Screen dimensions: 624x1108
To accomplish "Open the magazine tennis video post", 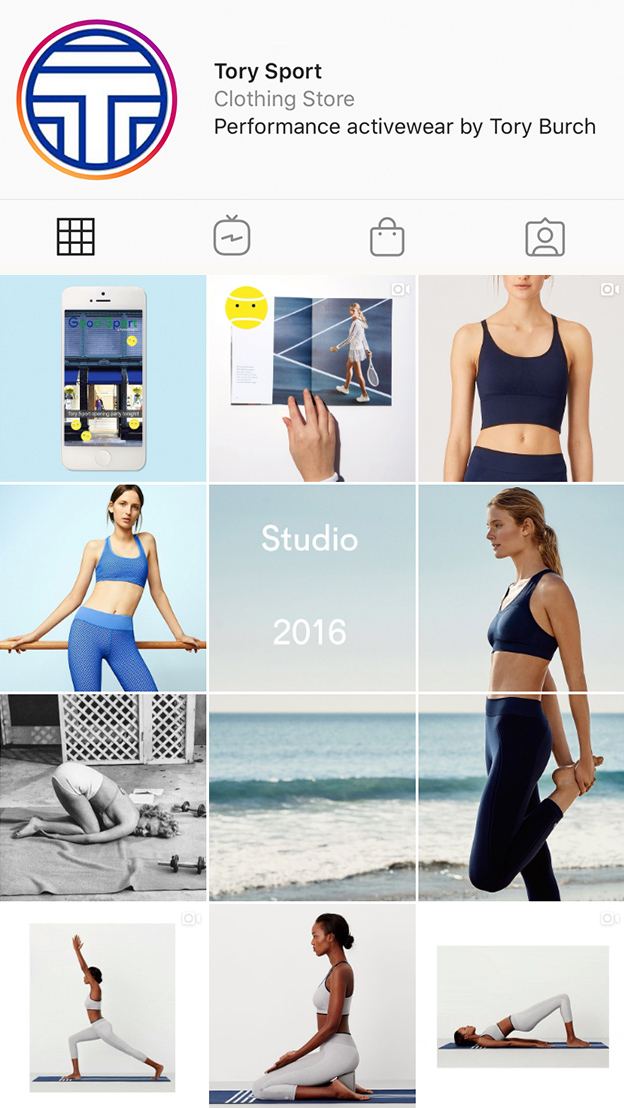I will tap(312, 378).
